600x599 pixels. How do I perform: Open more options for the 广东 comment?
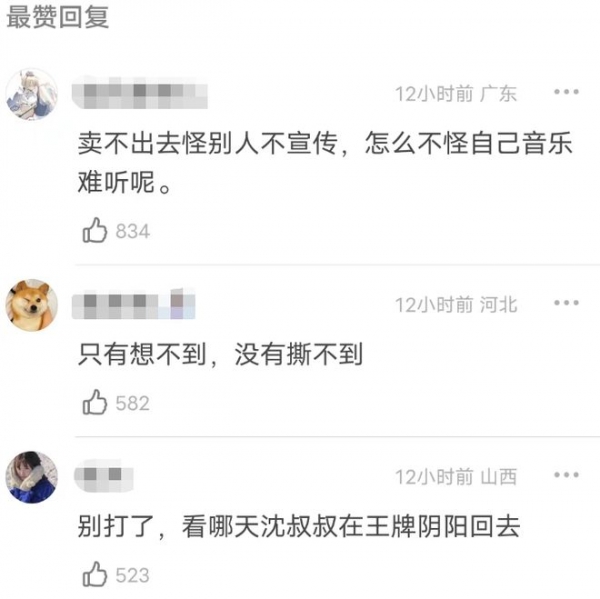tap(566, 93)
